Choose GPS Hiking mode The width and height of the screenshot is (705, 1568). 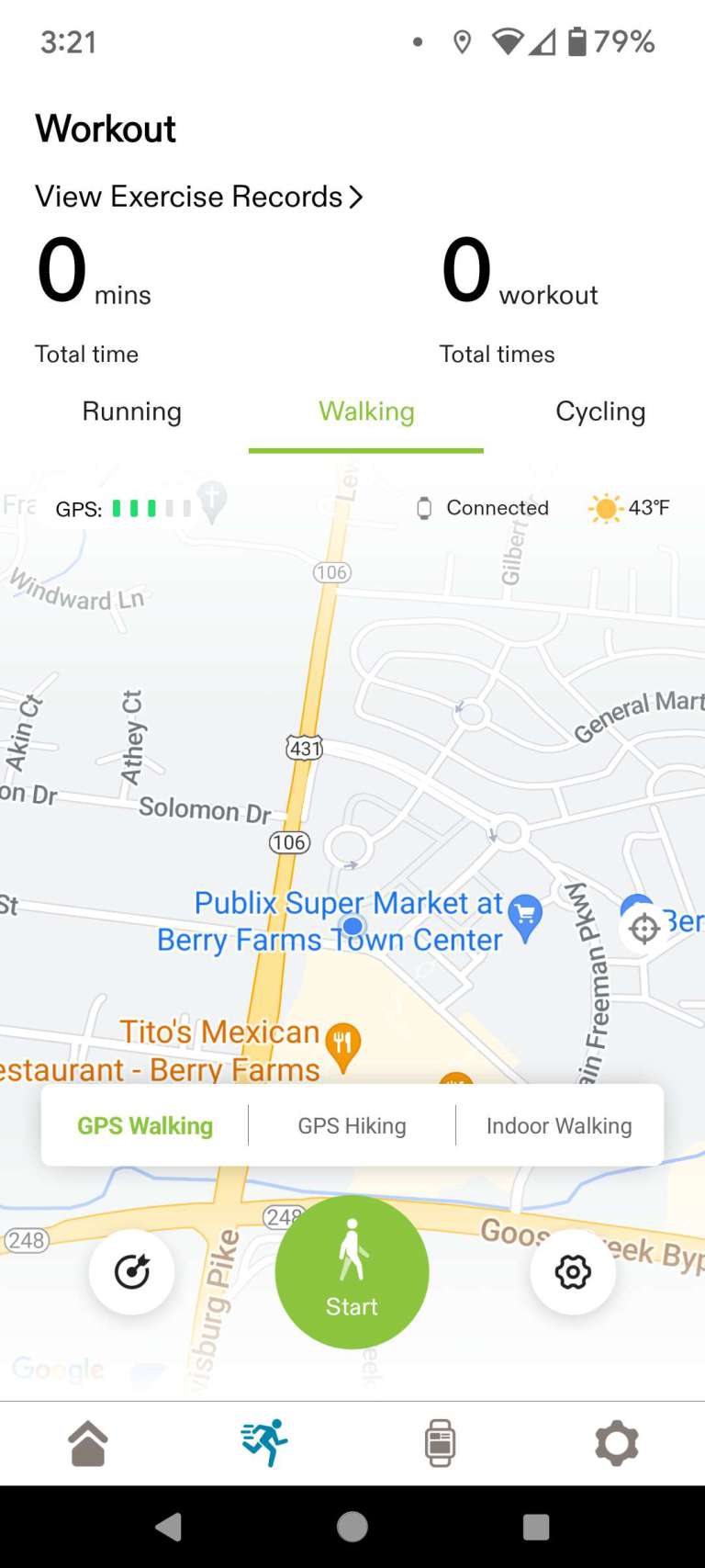(352, 1125)
